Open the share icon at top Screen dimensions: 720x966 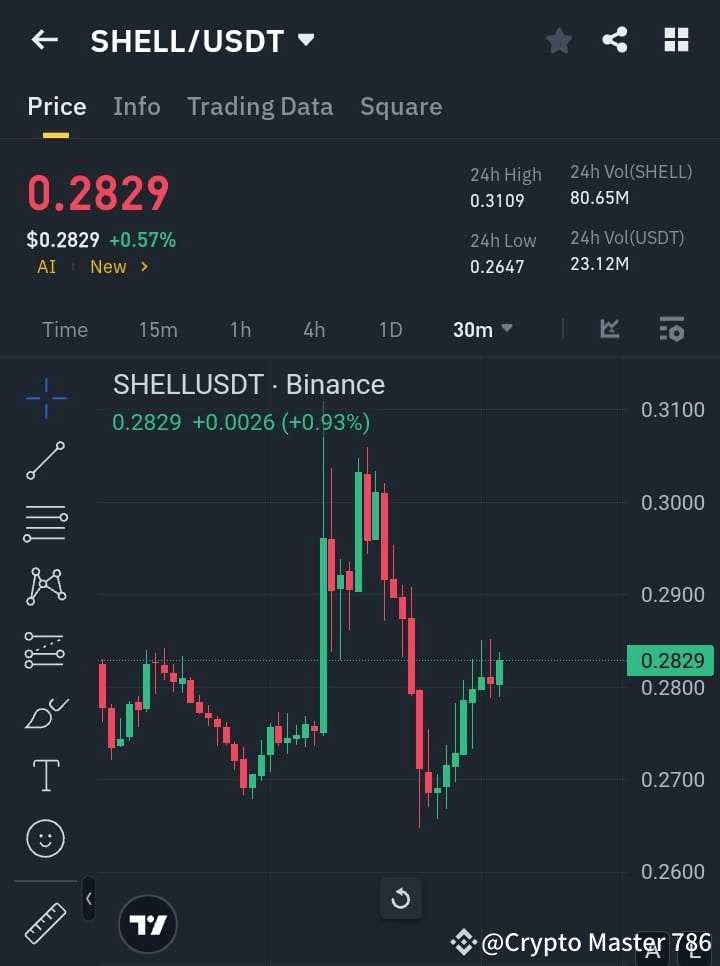(614, 40)
